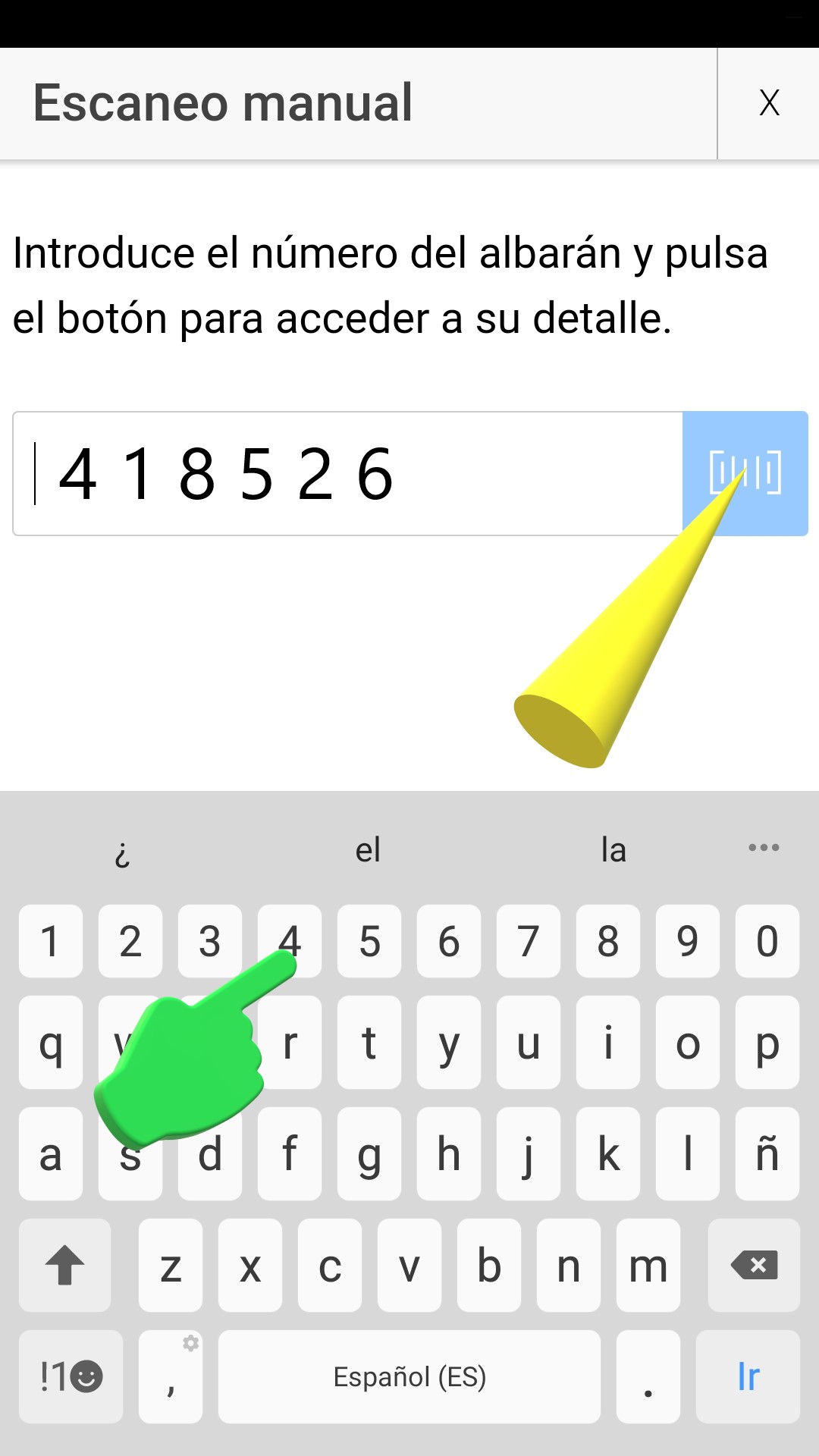Select the suggestion "el"

[368, 849]
